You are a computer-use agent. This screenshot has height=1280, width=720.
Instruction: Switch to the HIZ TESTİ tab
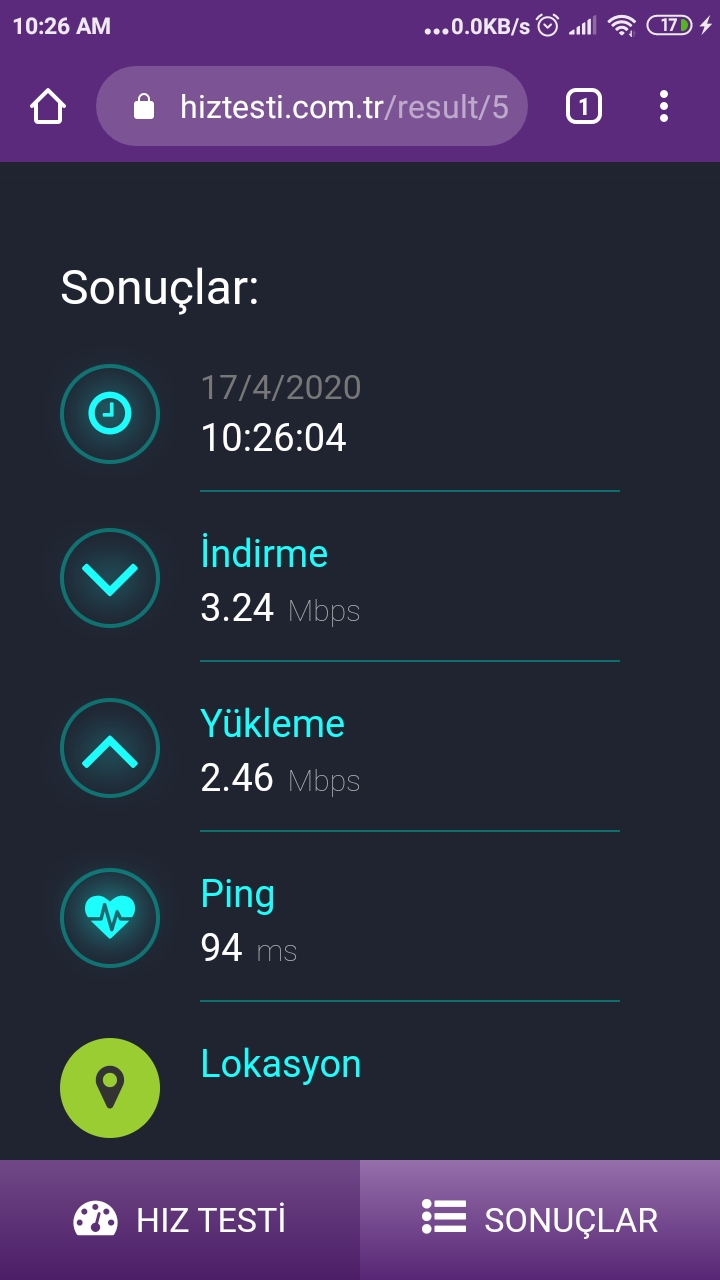pyautogui.click(x=180, y=1220)
